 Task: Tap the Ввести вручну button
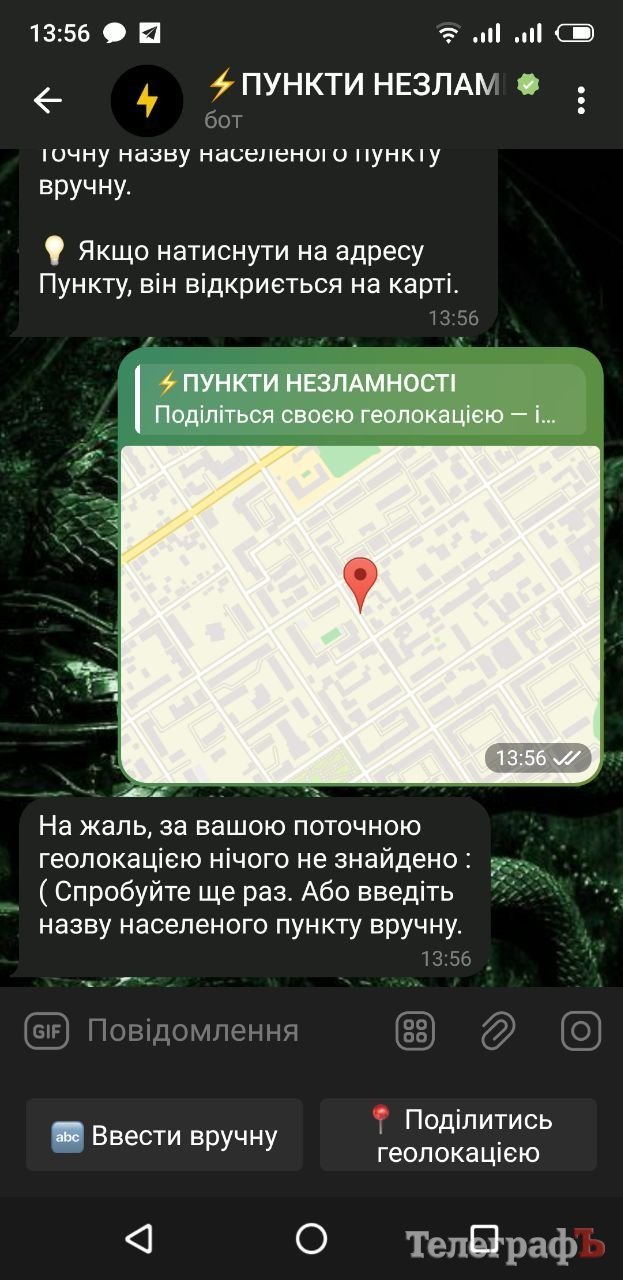click(164, 1135)
